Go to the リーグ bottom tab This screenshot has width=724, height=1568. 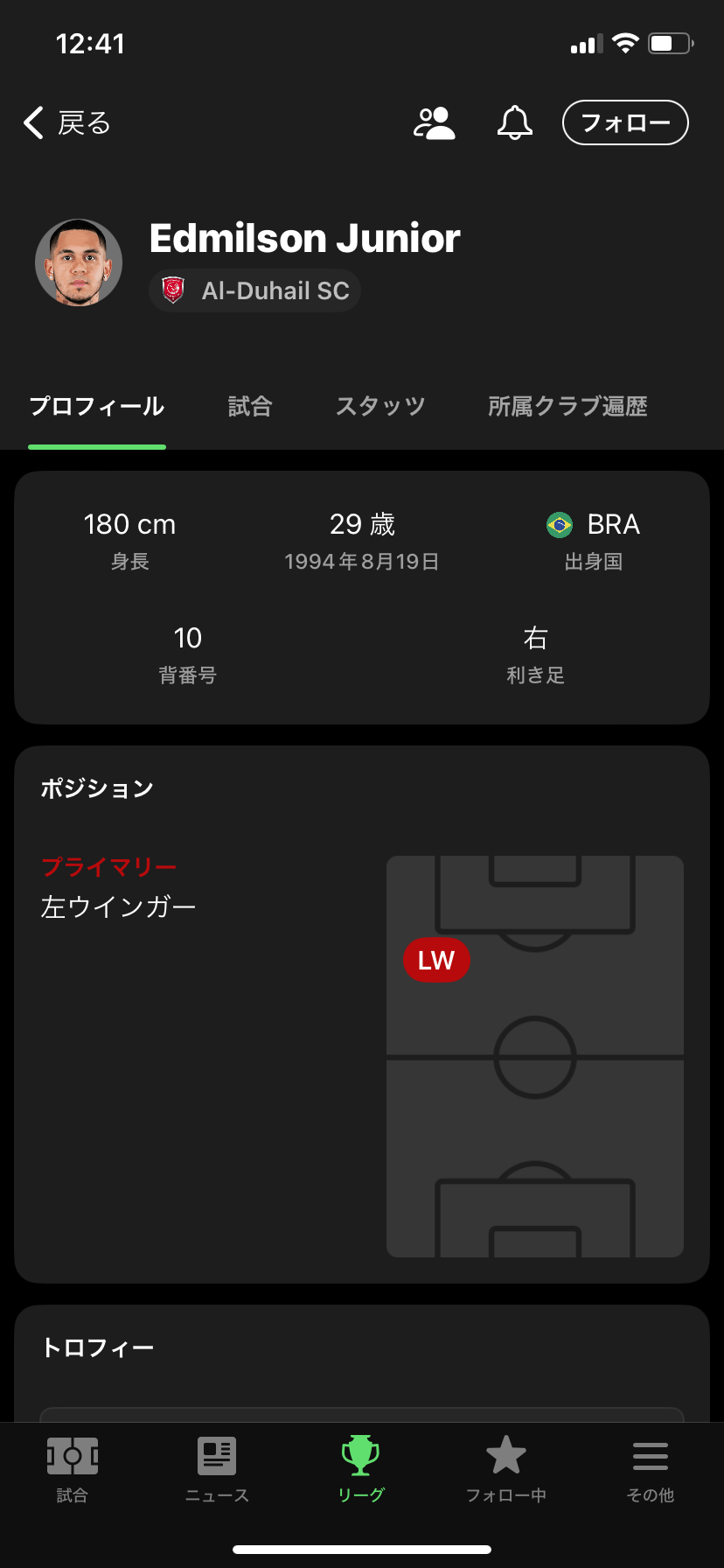click(x=361, y=1470)
